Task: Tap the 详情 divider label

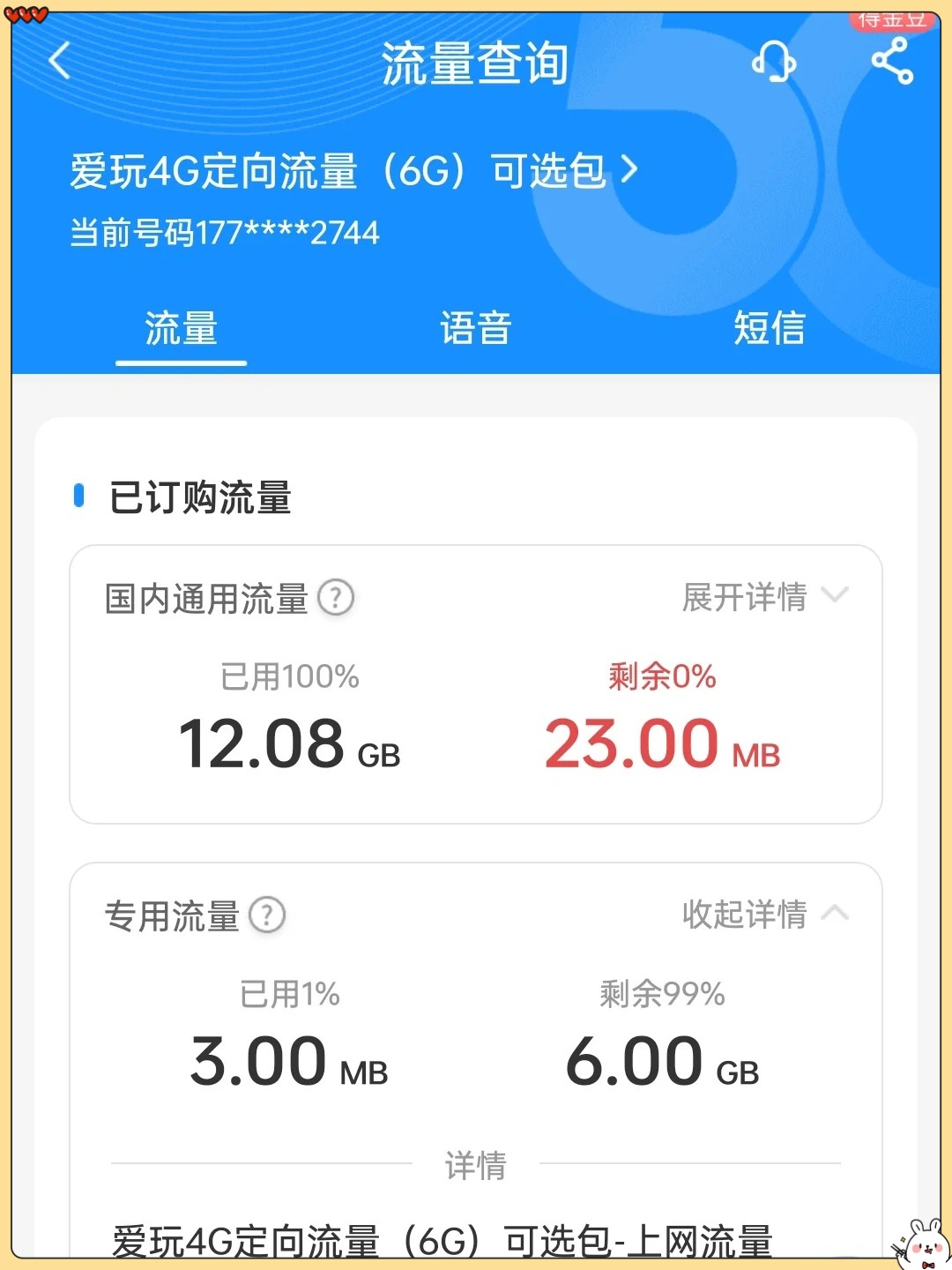Action: tap(475, 1166)
